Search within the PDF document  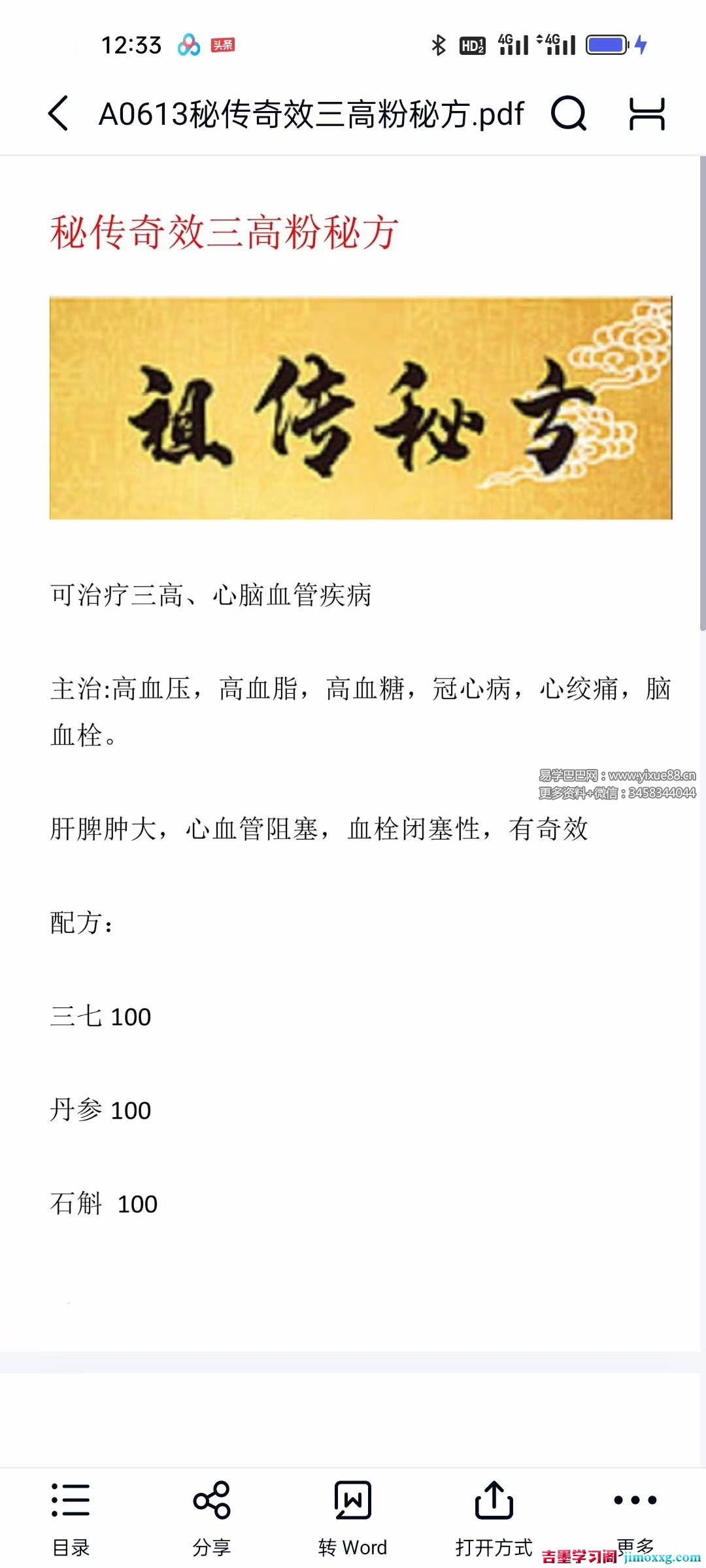568,114
